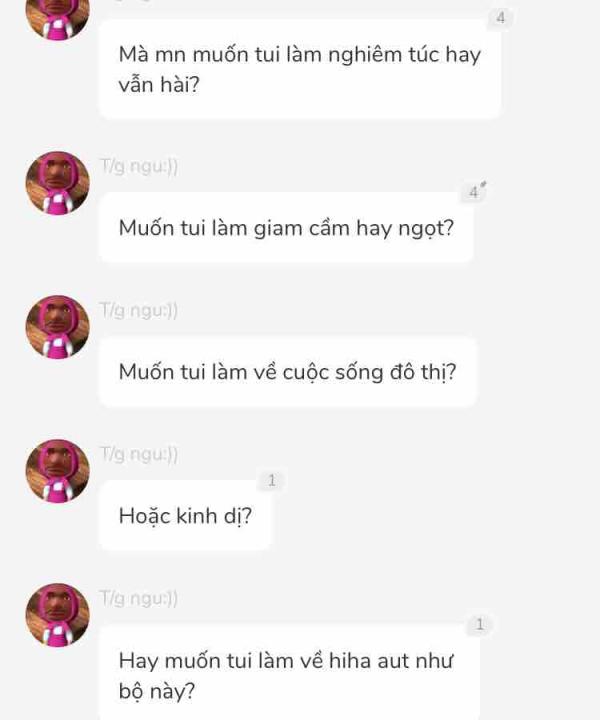Image resolution: width=600 pixels, height=720 pixels.
Task: Open the 4-comment badge on the "nghiêm túc" message
Action: (500, 18)
